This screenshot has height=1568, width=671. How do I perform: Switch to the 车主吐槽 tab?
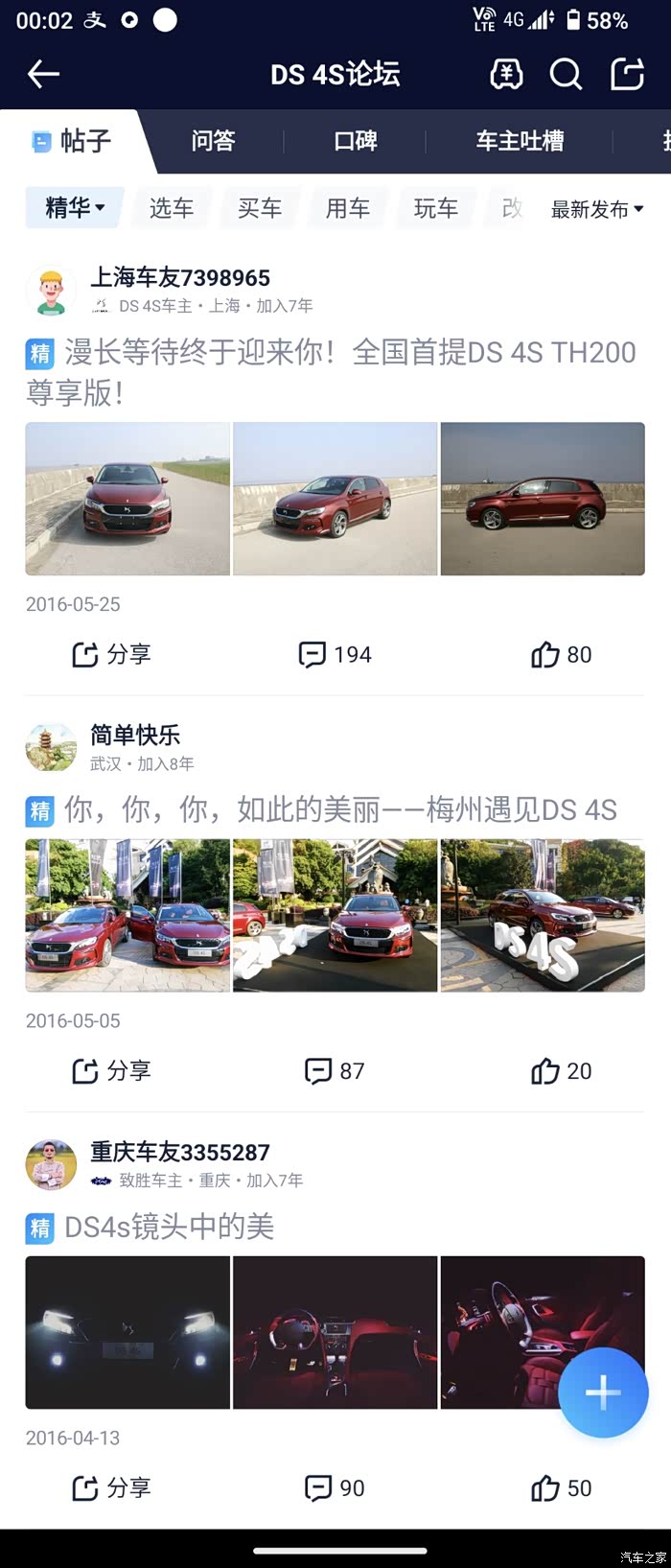pyautogui.click(x=520, y=141)
